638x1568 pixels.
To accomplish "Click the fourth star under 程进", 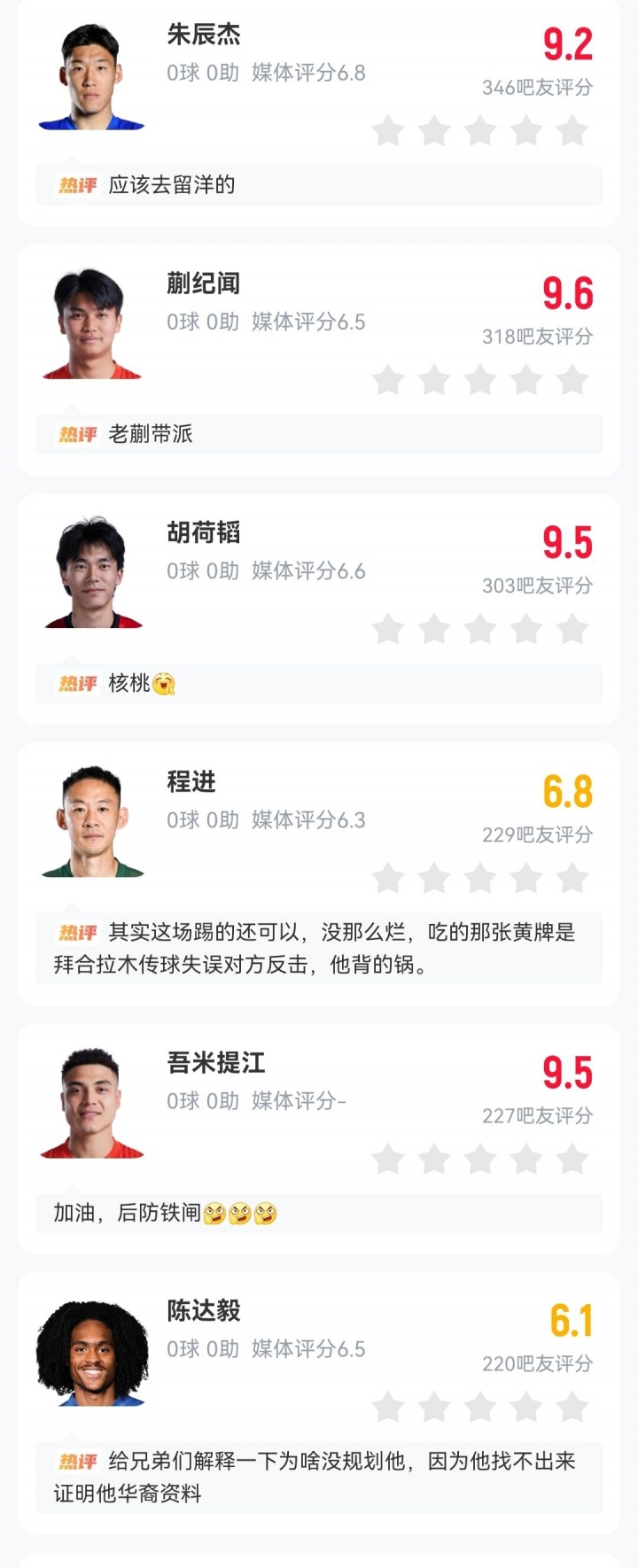I will click(x=527, y=877).
